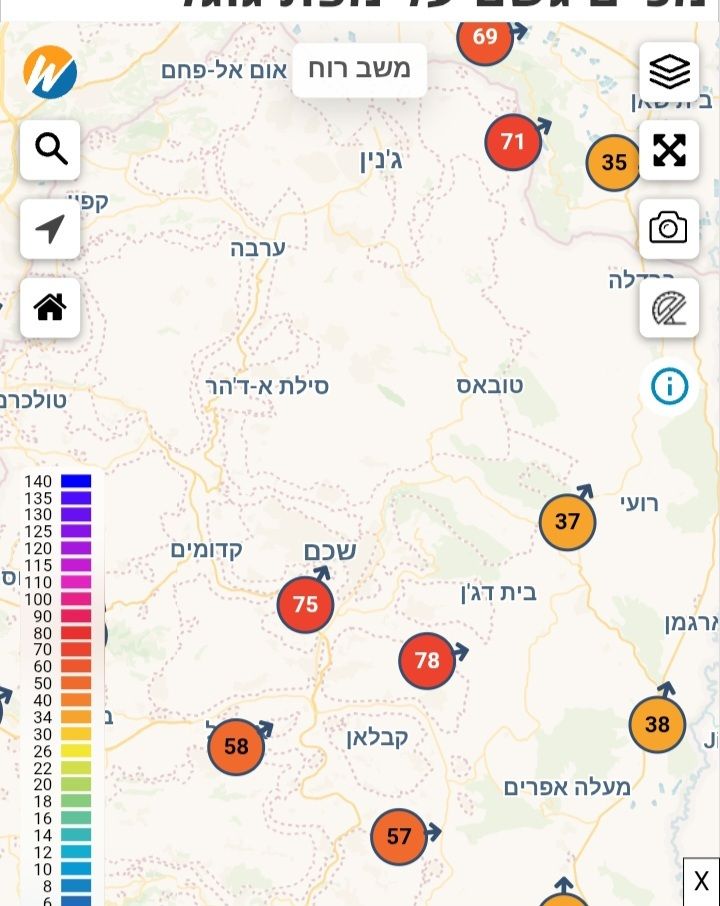
Task: Expand the map to fullscreen
Action: pos(669,150)
